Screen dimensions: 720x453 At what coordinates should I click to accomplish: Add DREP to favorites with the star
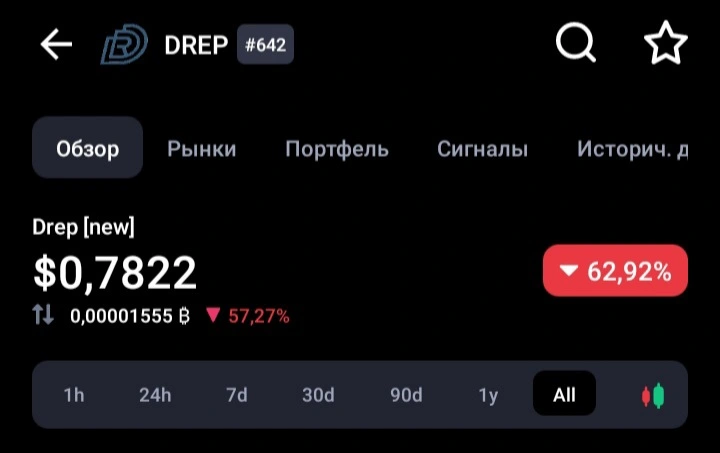pos(665,43)
